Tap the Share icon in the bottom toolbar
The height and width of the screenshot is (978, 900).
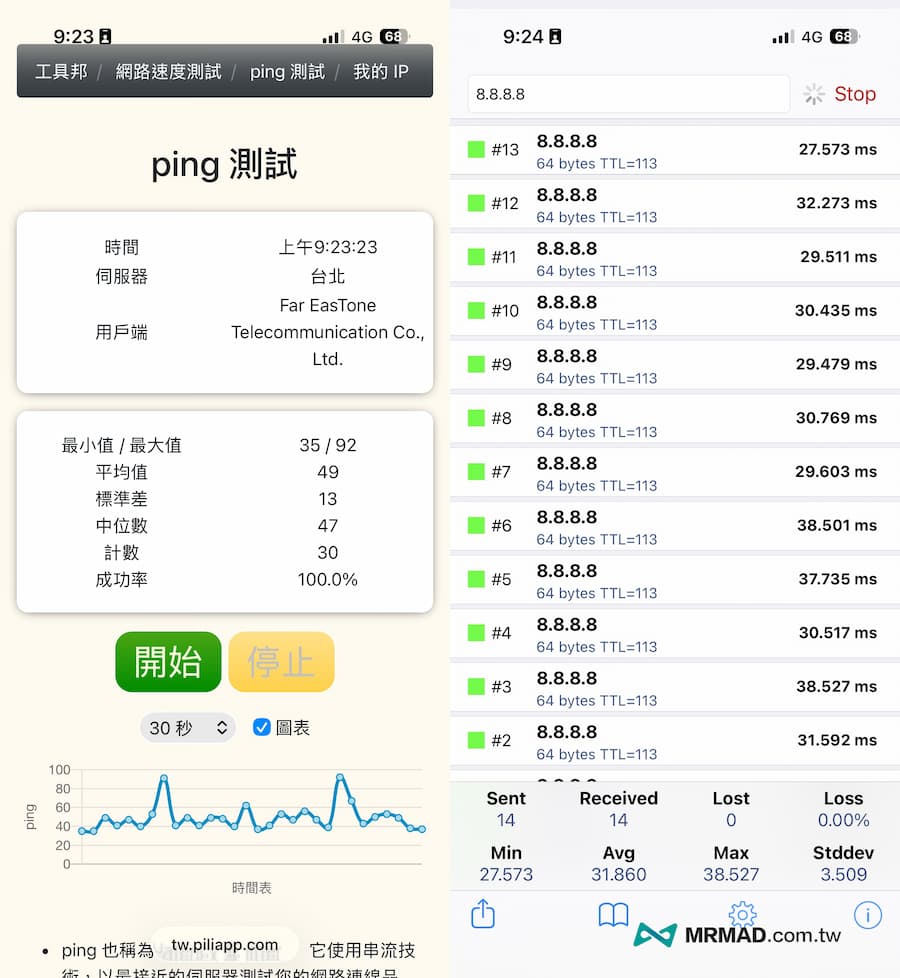(x=484, y=914)
